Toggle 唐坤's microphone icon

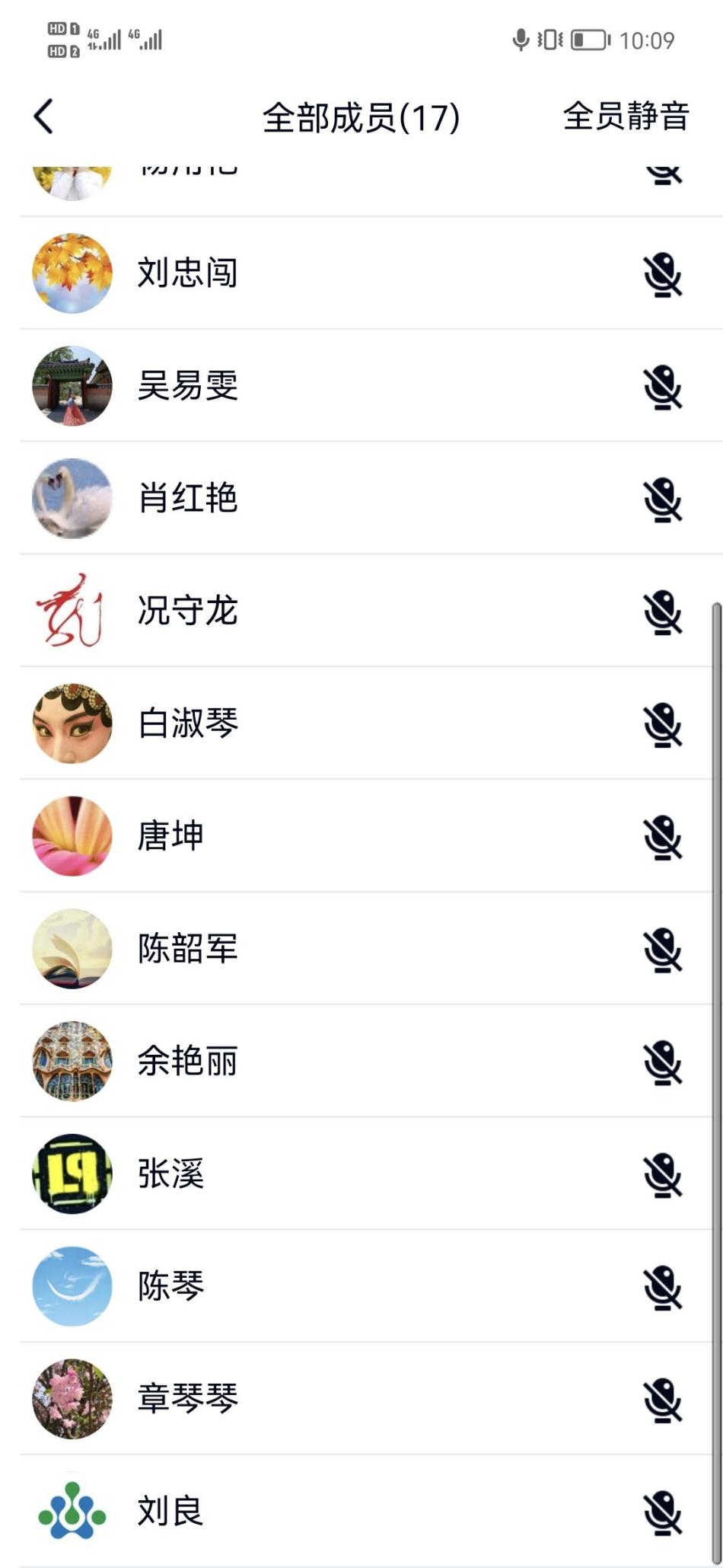tap(663, 838)
